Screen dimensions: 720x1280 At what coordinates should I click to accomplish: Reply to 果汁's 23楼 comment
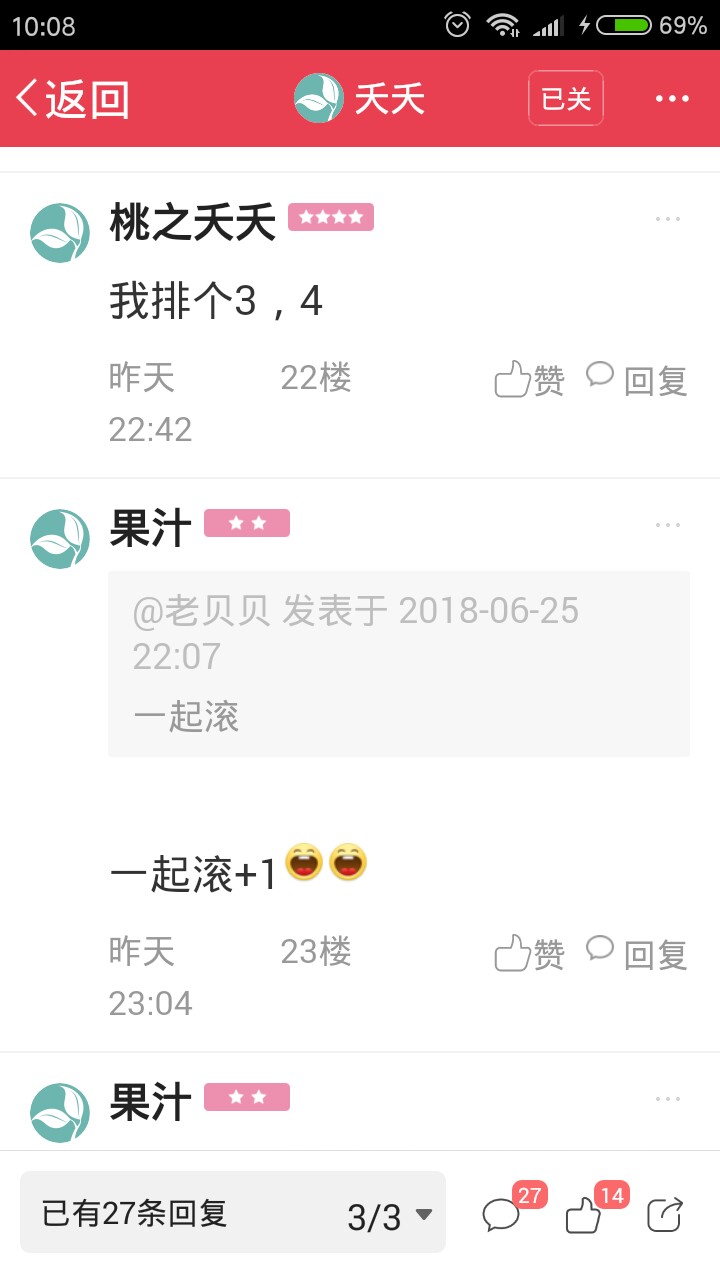(x=637, y=954)
